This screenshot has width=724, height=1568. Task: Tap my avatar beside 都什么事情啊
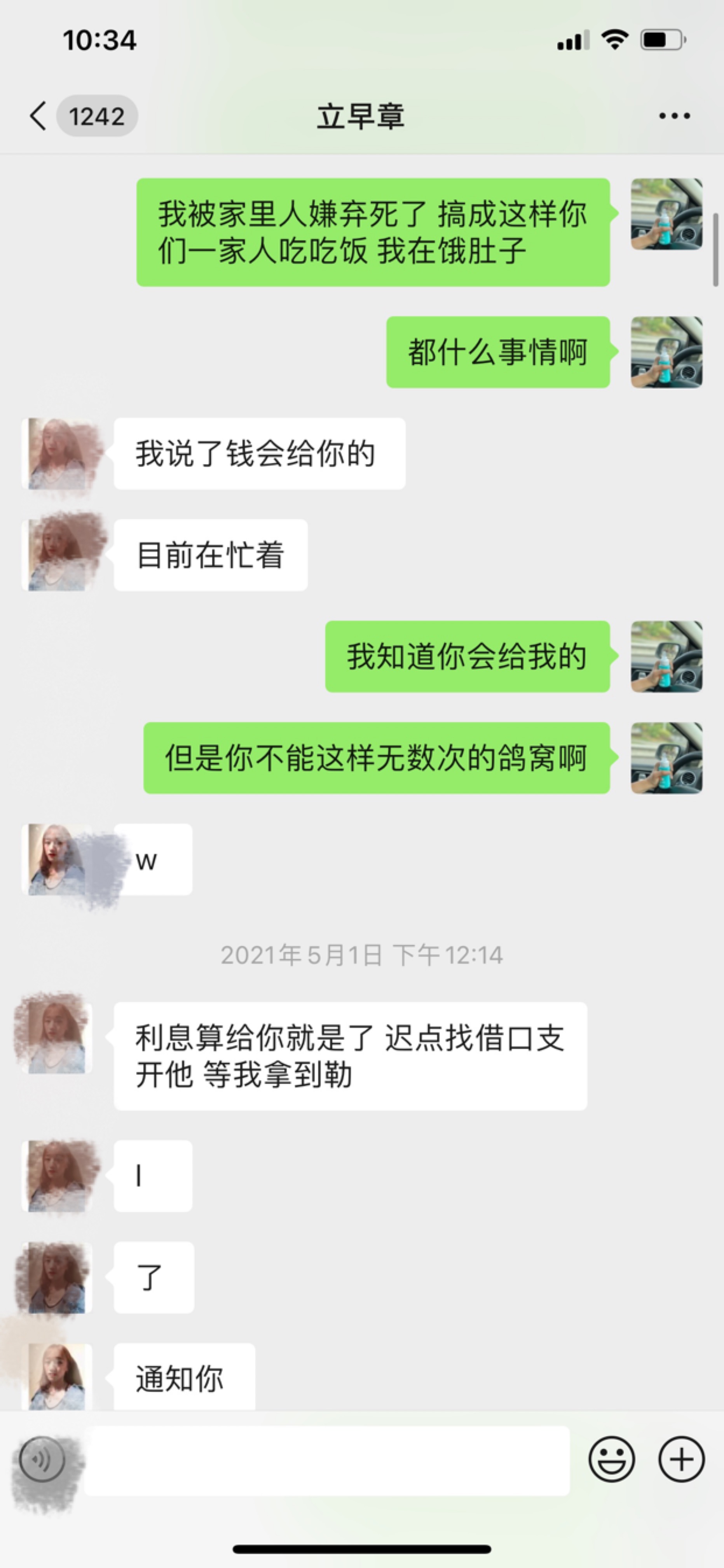coord(666,352)
